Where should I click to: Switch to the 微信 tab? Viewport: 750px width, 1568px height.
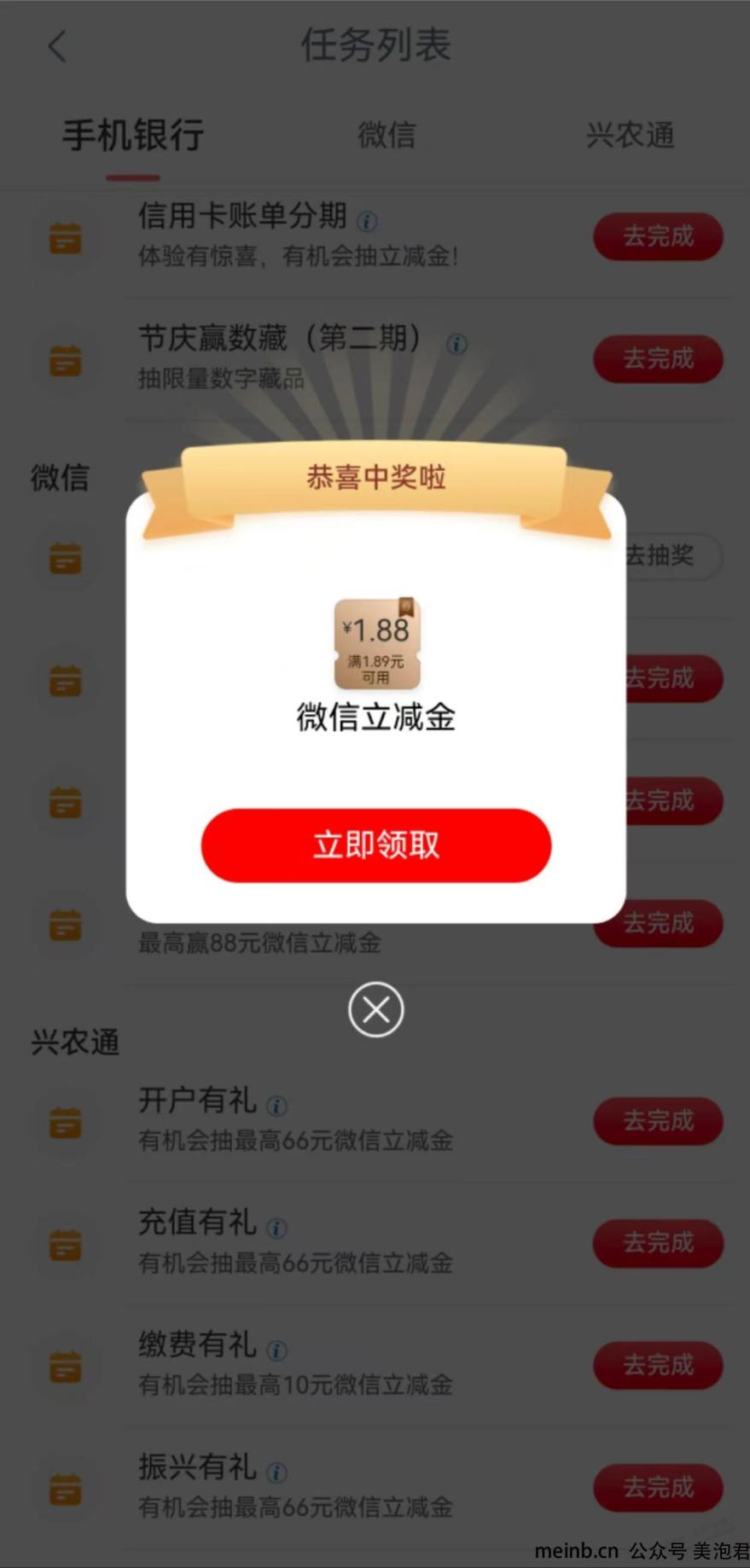(x=387, y=135)
